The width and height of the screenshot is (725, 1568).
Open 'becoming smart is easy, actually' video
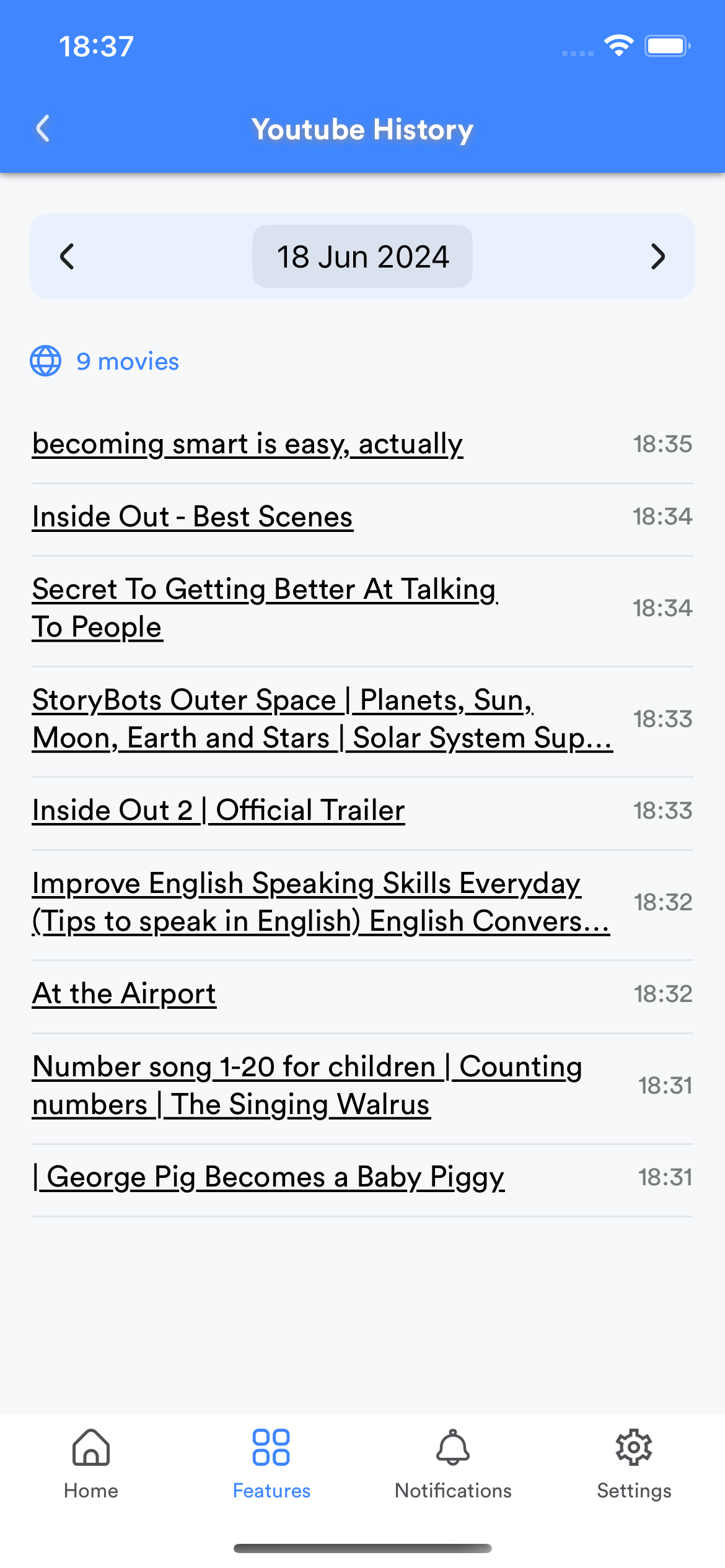[247, 444]
